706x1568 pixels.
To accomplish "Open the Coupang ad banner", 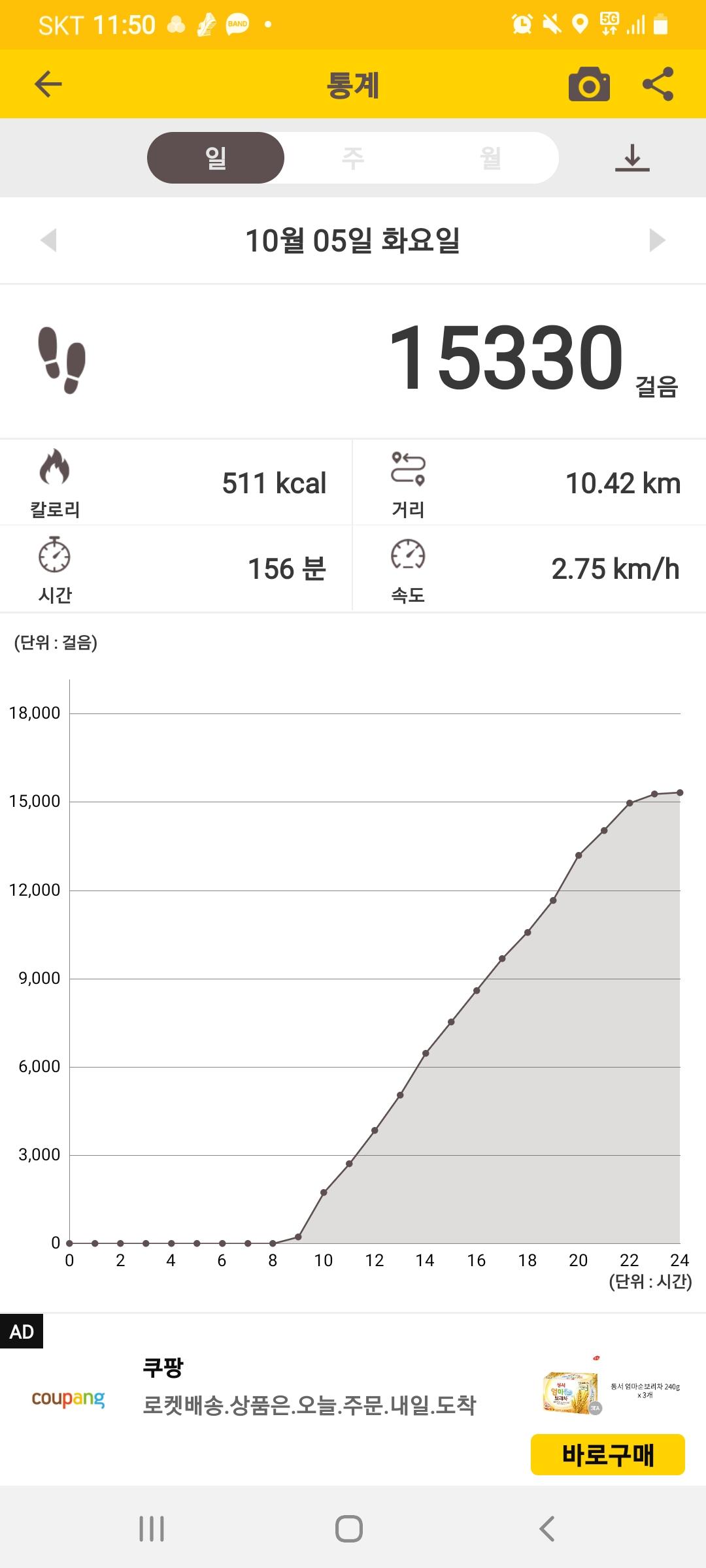I will [x=309, y=1397].
